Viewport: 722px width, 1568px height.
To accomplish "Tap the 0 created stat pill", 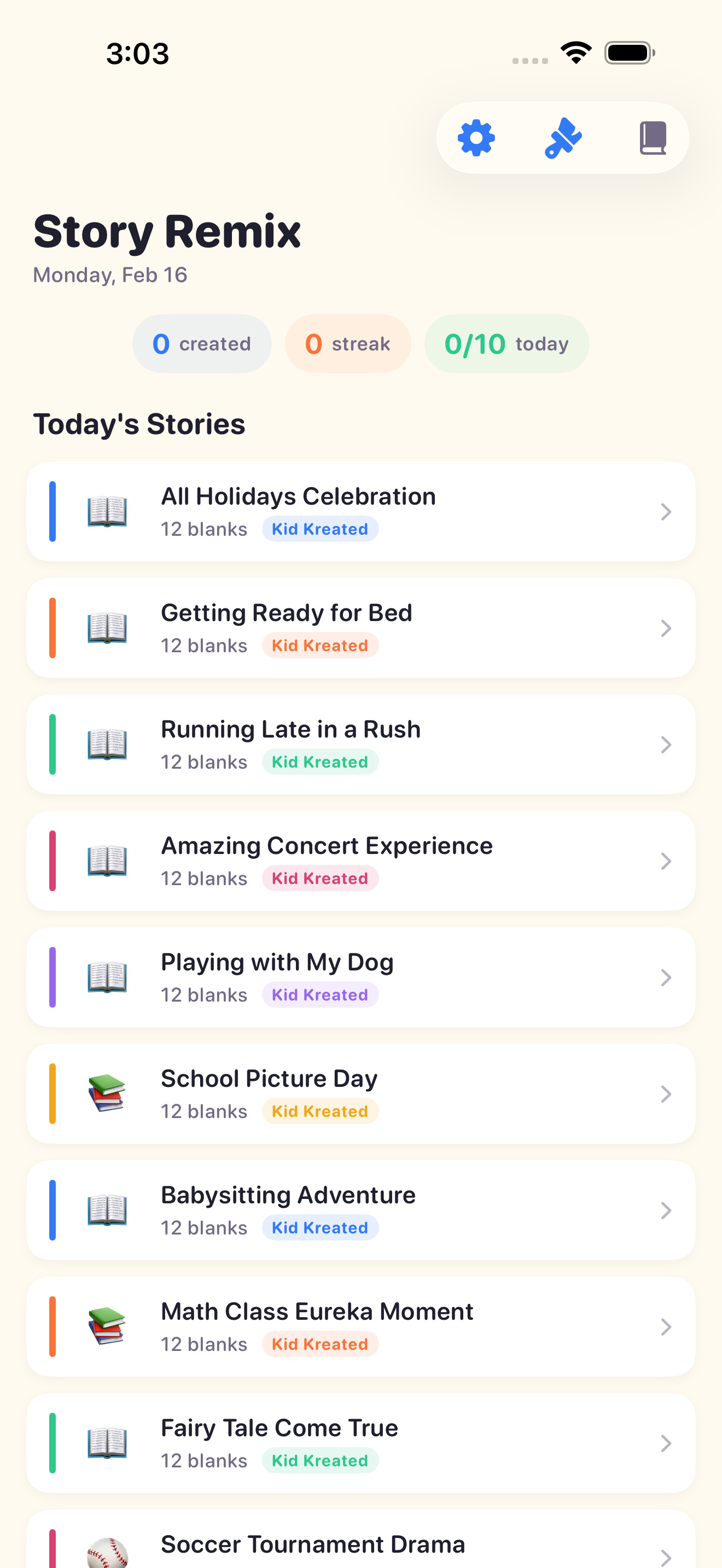I will [201, 343].
